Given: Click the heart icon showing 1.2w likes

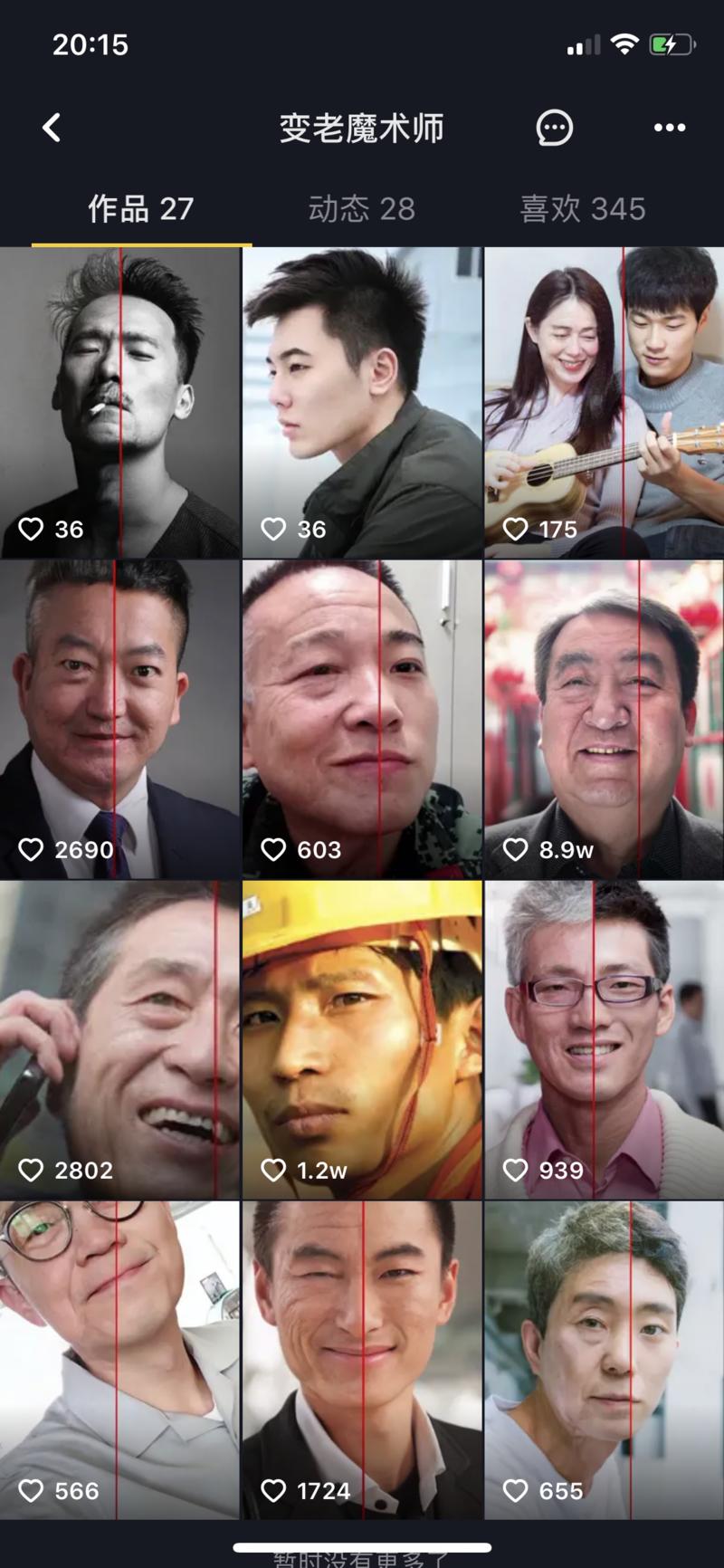Looking at the screenshot, I should point(273,1170).
